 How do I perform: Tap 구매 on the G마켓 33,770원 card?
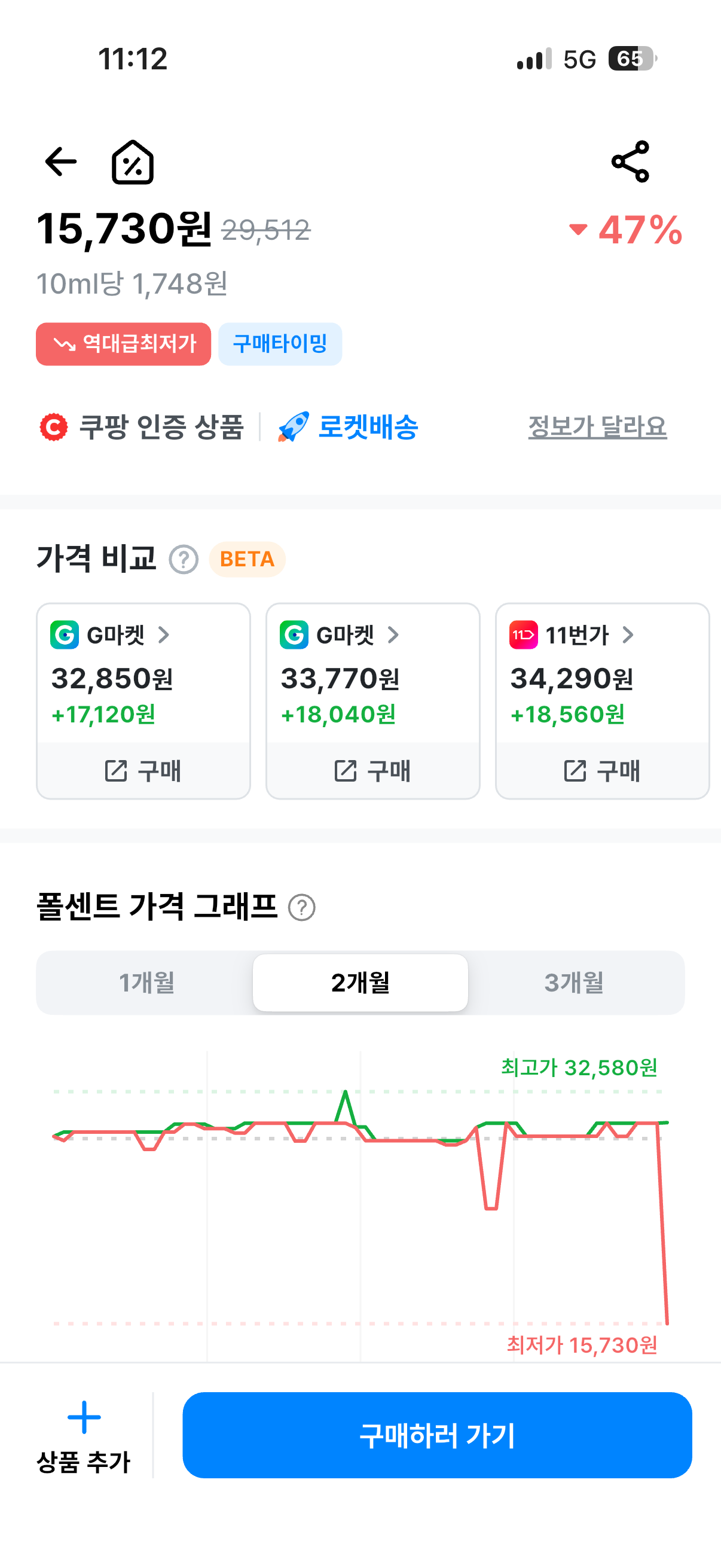(x=373, y=771)
